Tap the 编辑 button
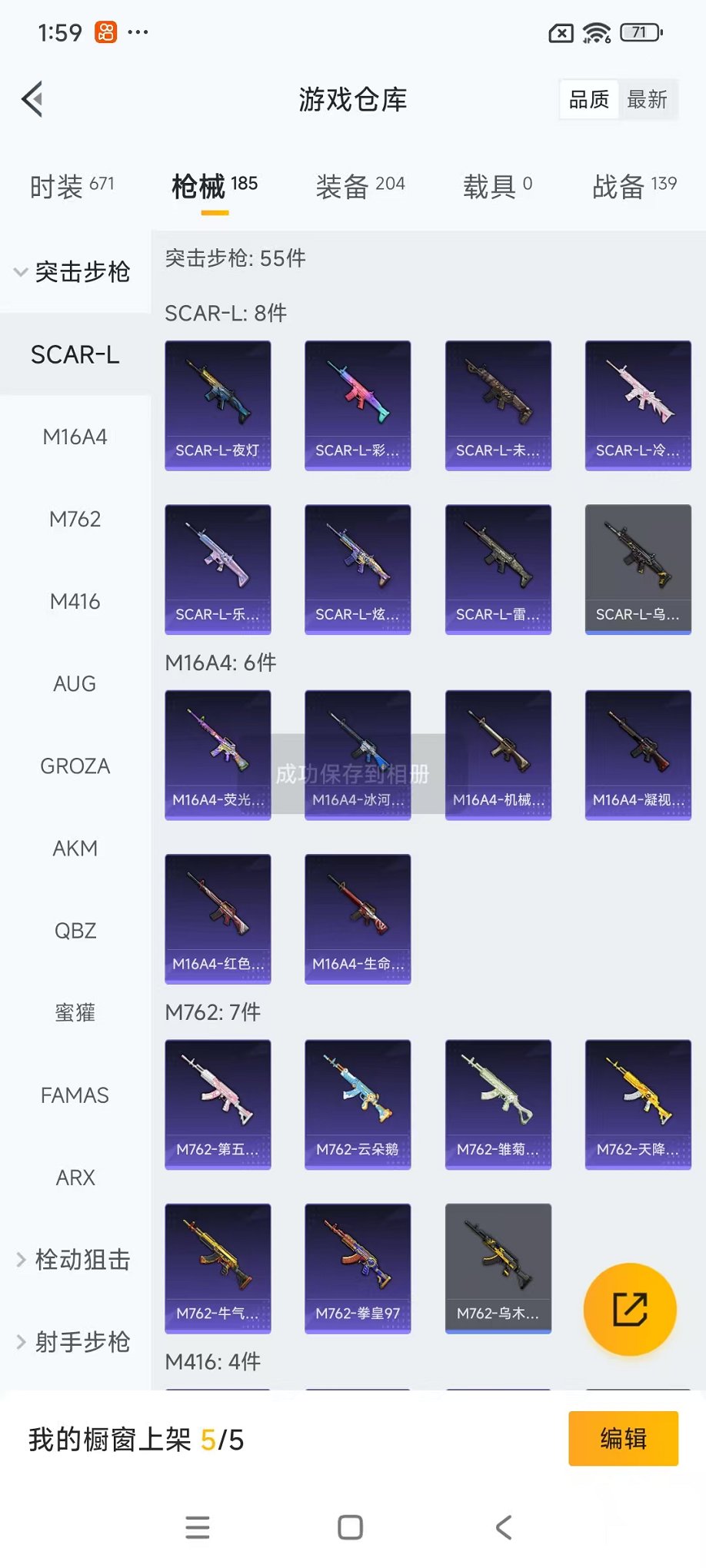 click(623, 1438)
